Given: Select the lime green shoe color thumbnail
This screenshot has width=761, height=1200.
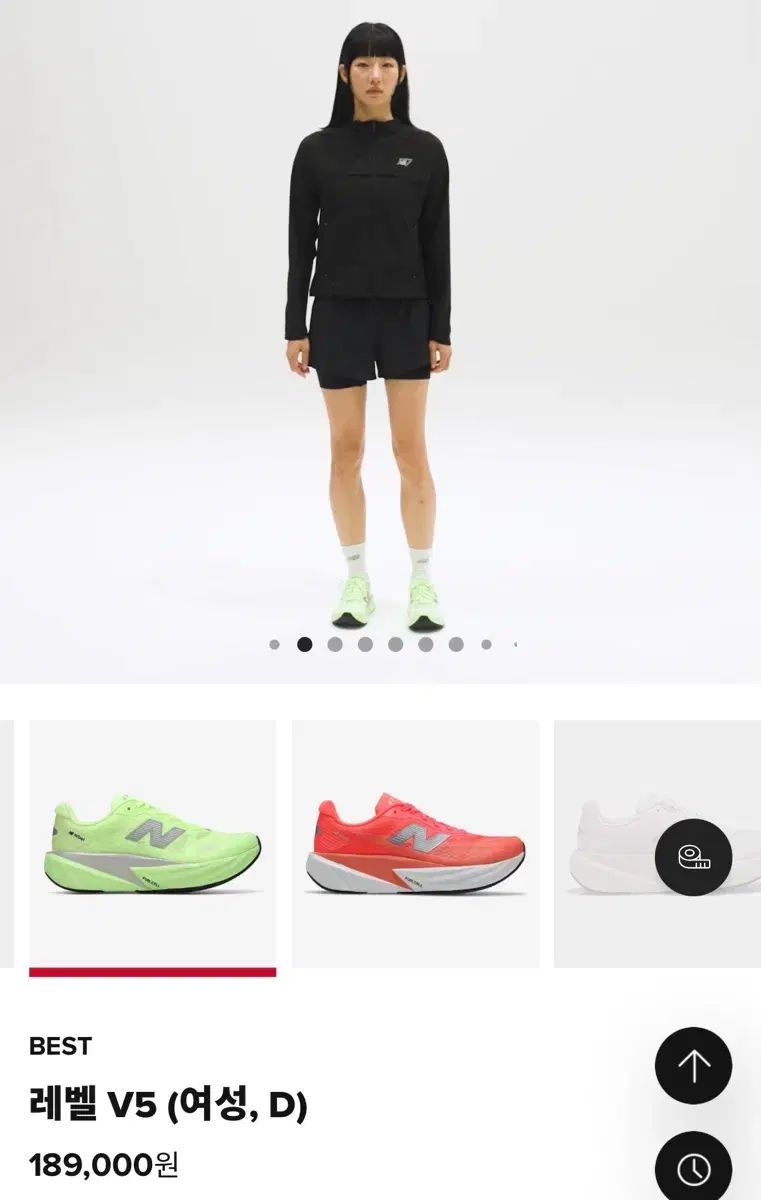Looking at the screenshot, I should [153, 843].
